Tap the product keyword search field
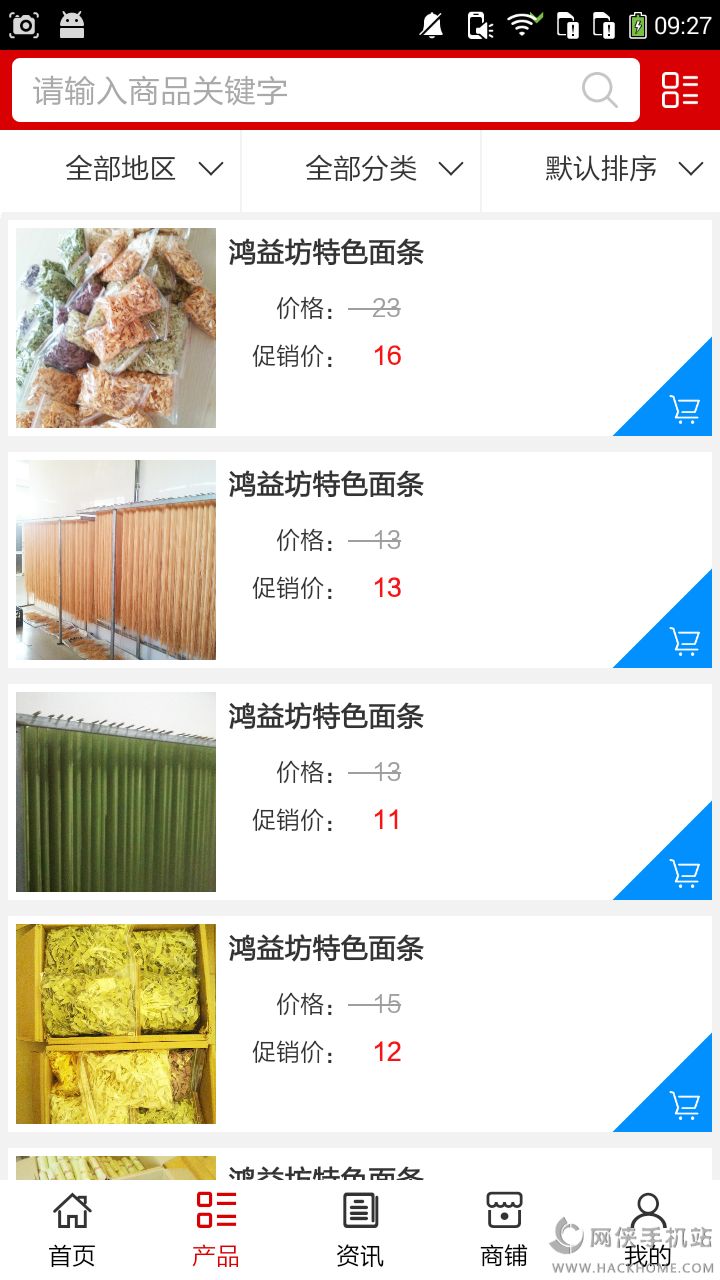 point(300,91)
